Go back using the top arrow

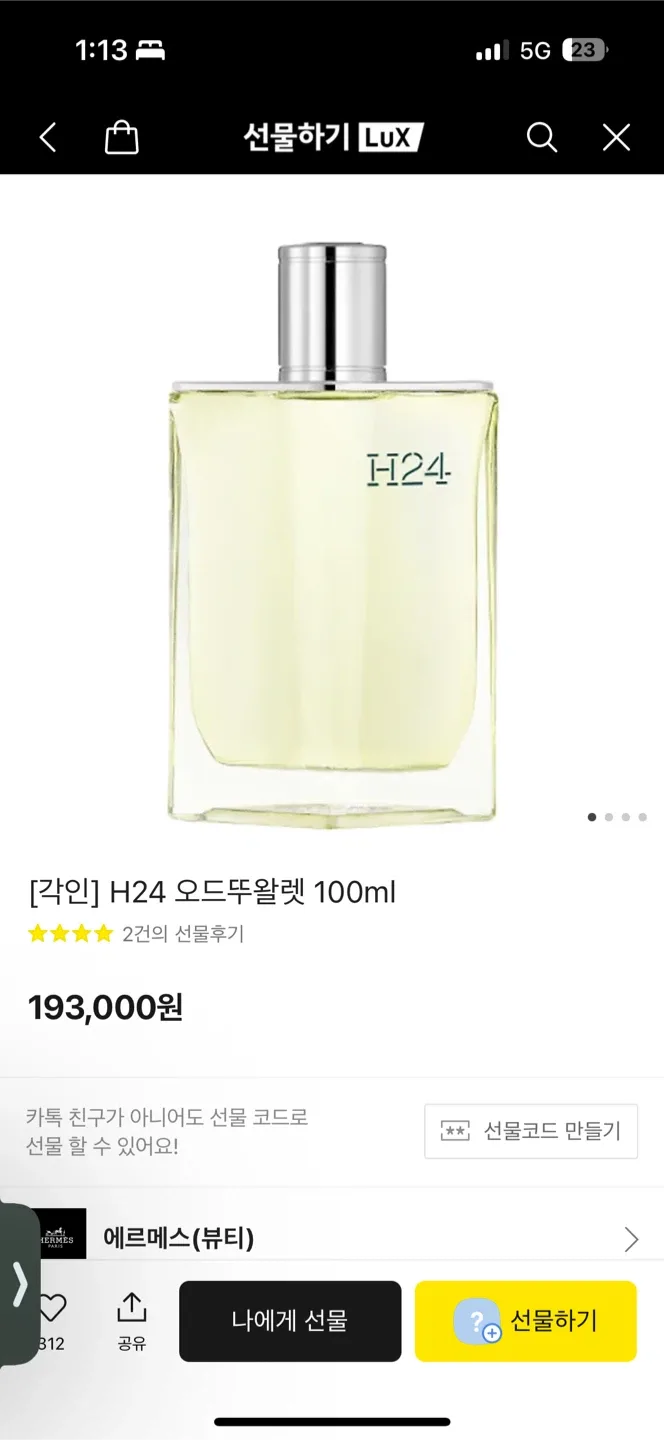[x=47, y=137]
